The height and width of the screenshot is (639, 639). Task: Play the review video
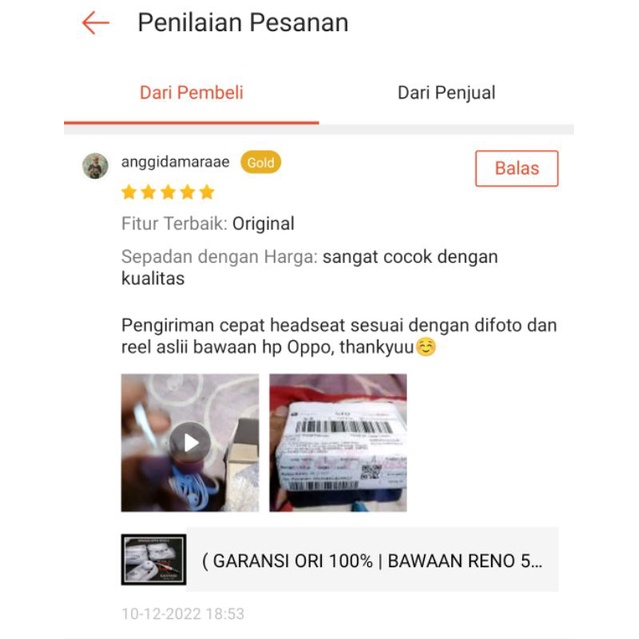[x=190, y=442]
